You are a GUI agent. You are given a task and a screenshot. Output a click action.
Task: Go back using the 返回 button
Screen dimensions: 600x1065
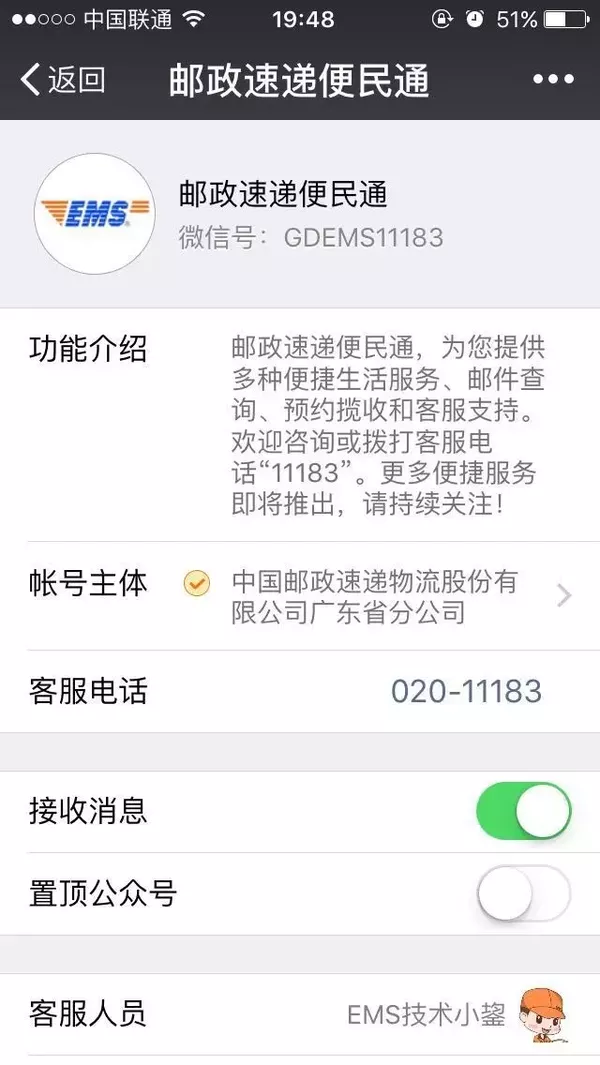tap(62, 80)
